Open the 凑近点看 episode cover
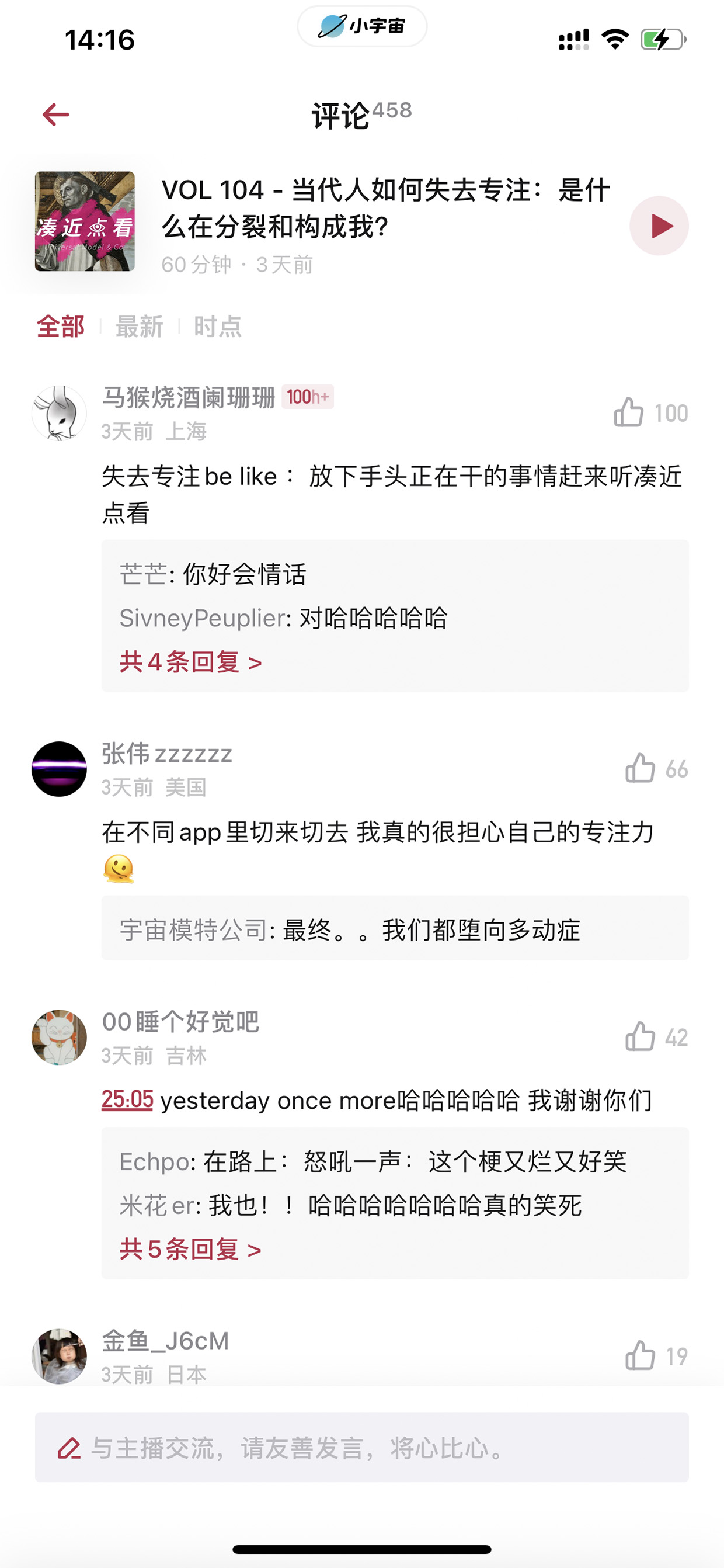 [85, 221]
